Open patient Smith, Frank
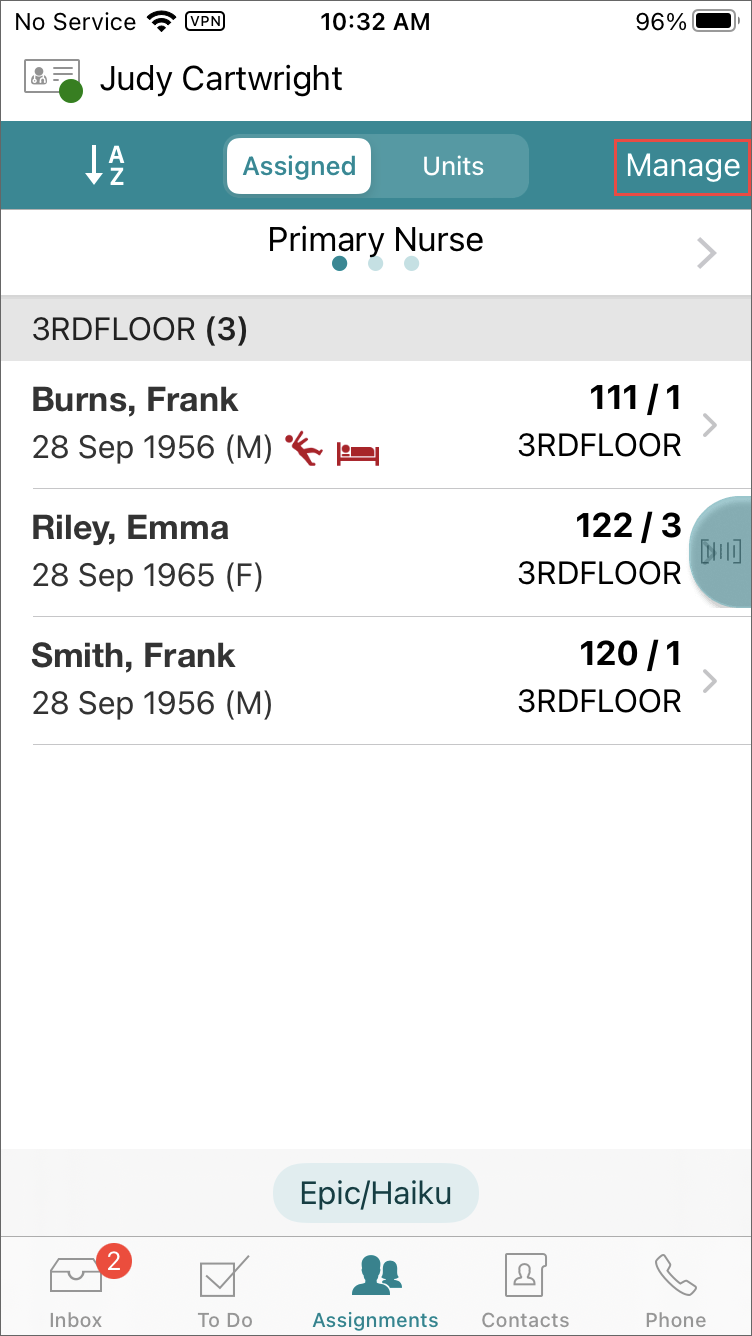 [376, 680]
